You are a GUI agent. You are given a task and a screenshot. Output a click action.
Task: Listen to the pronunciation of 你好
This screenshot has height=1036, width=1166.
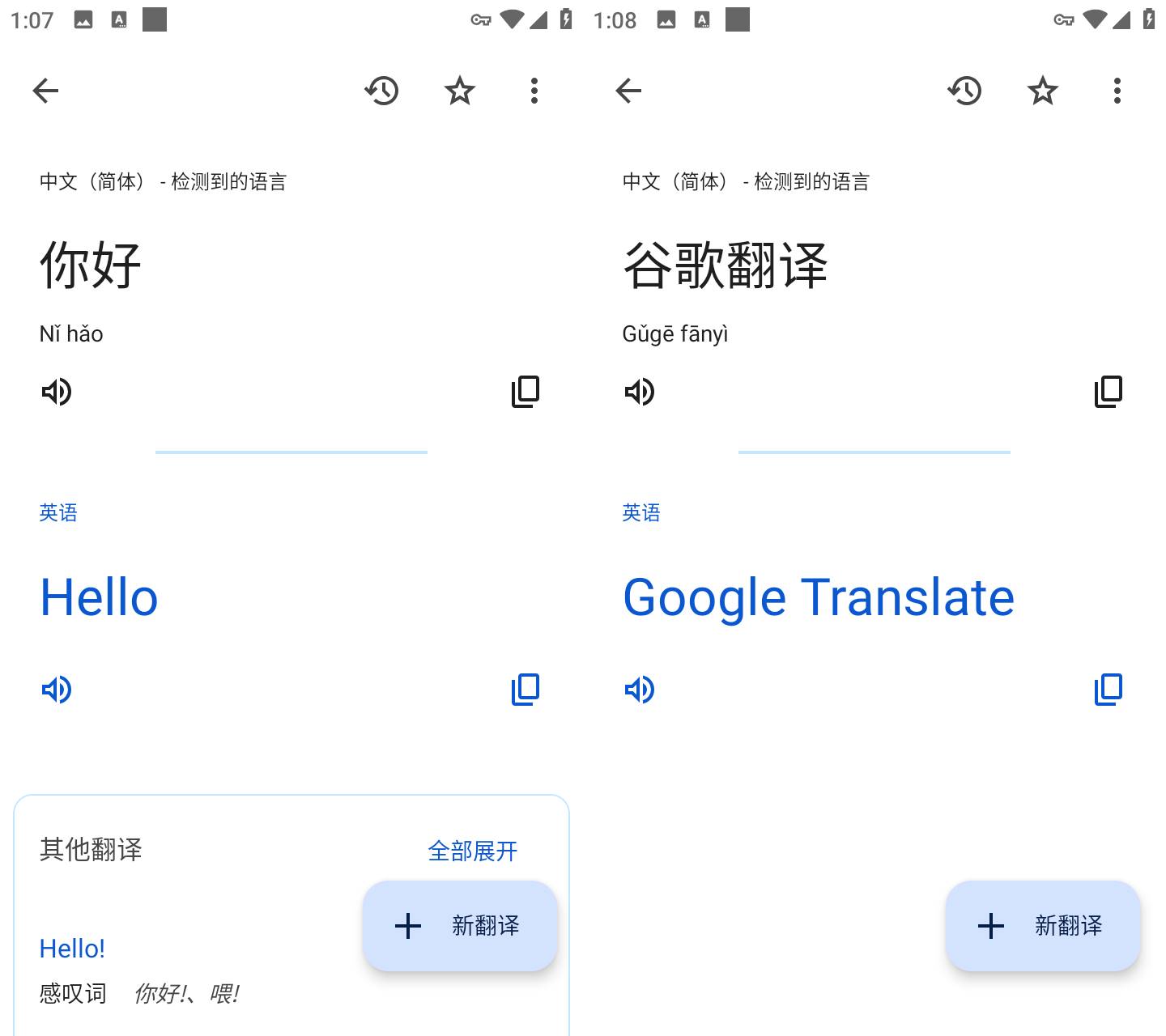point(57,392)
